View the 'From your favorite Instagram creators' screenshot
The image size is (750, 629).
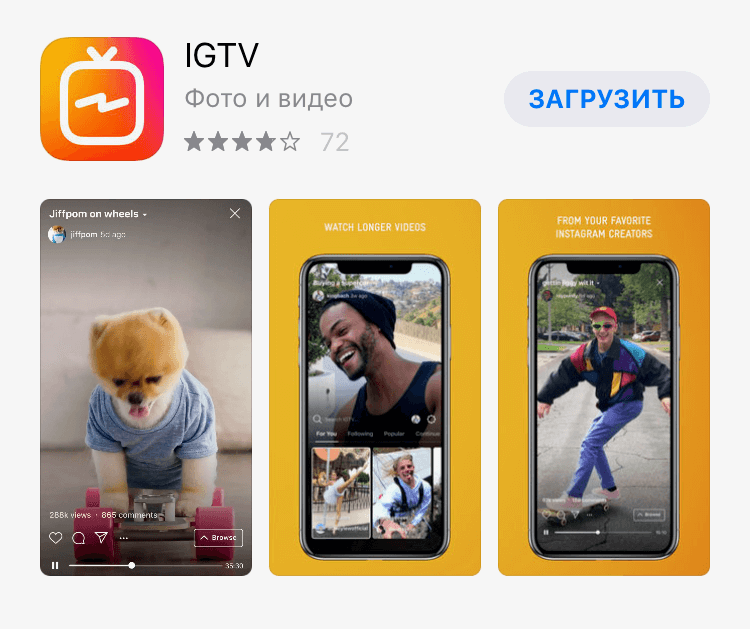click(603, 387)
